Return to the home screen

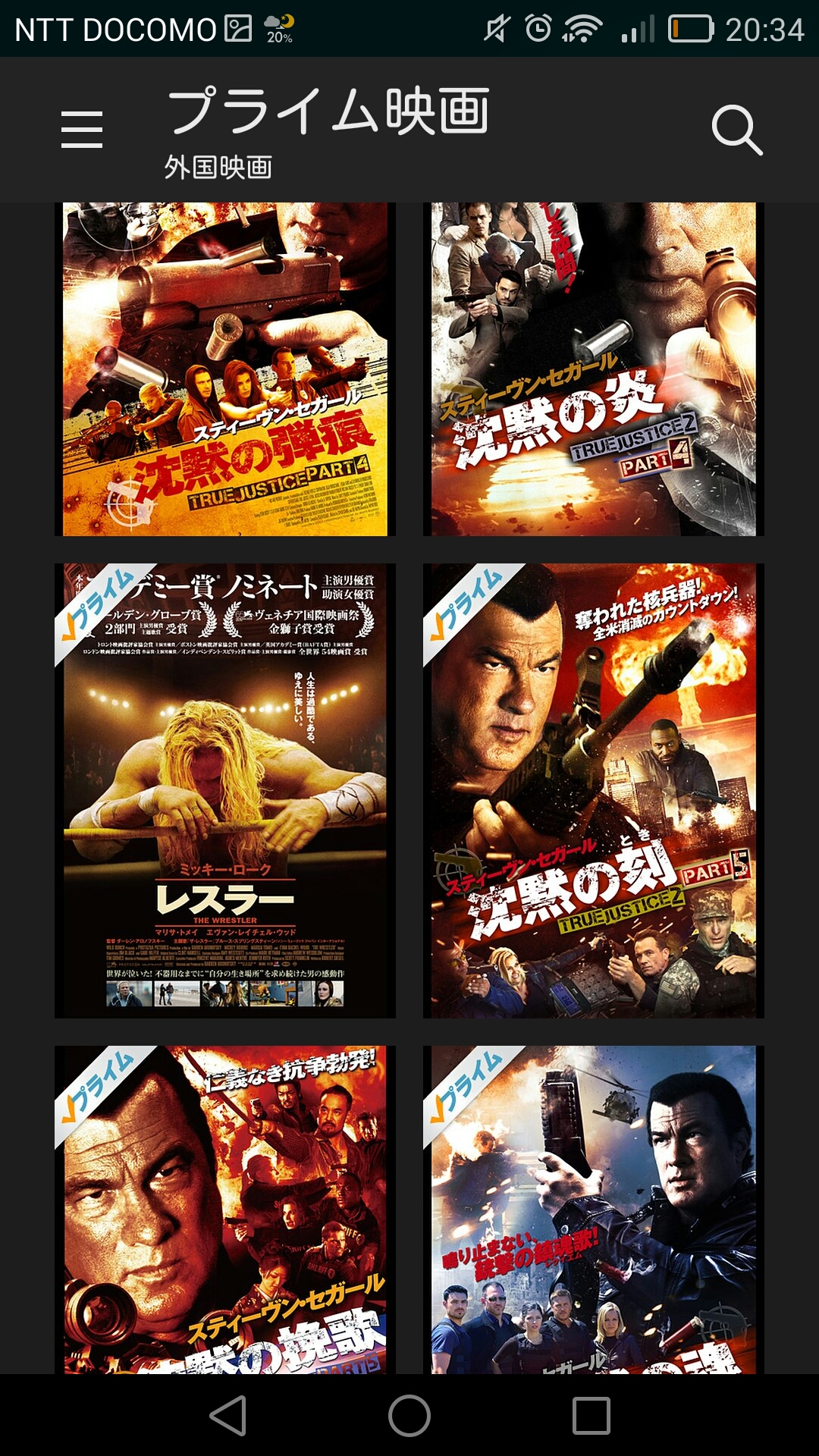click(409, 1415)
